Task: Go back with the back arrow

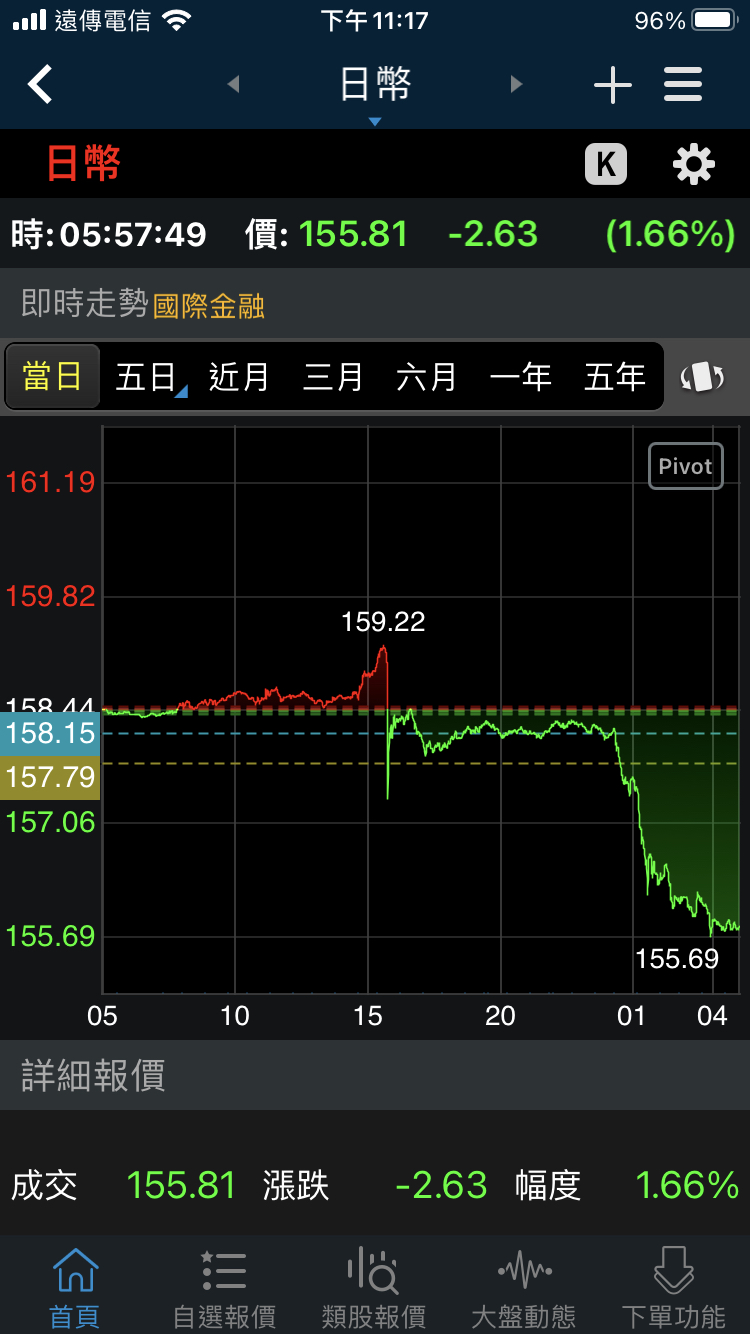Action: [39, 84]
